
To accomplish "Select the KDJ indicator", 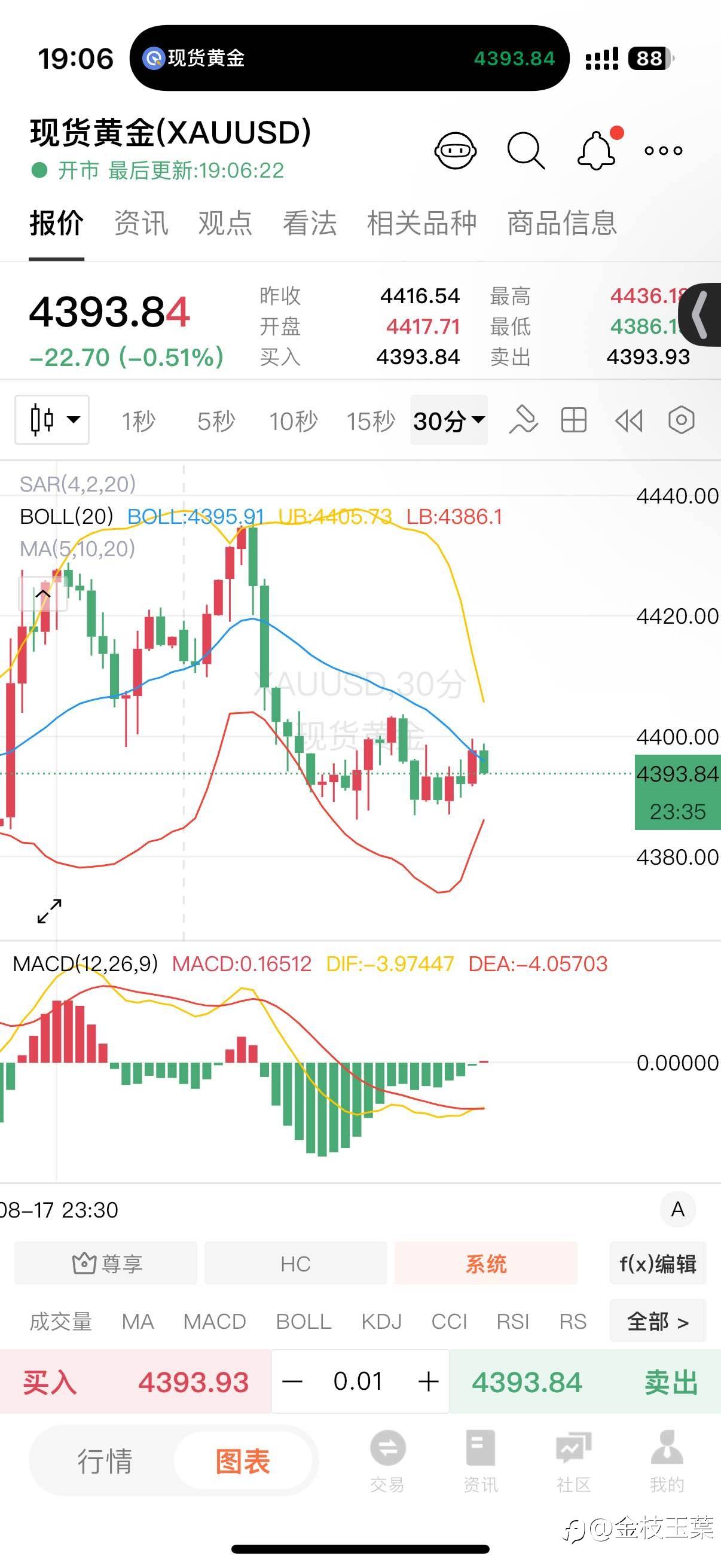I will (381, 1322).
